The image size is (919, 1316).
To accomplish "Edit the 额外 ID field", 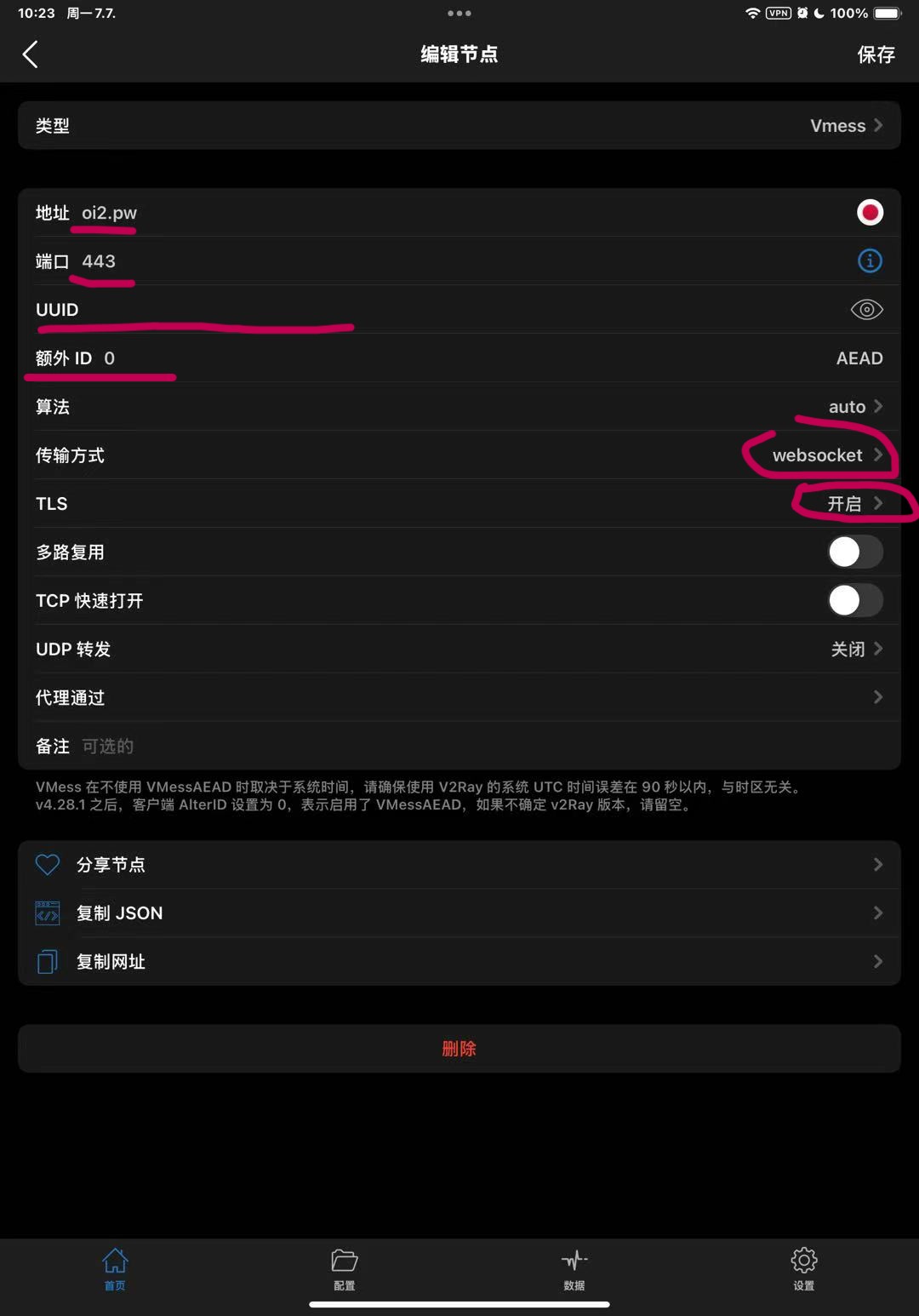I will (340, 358).
